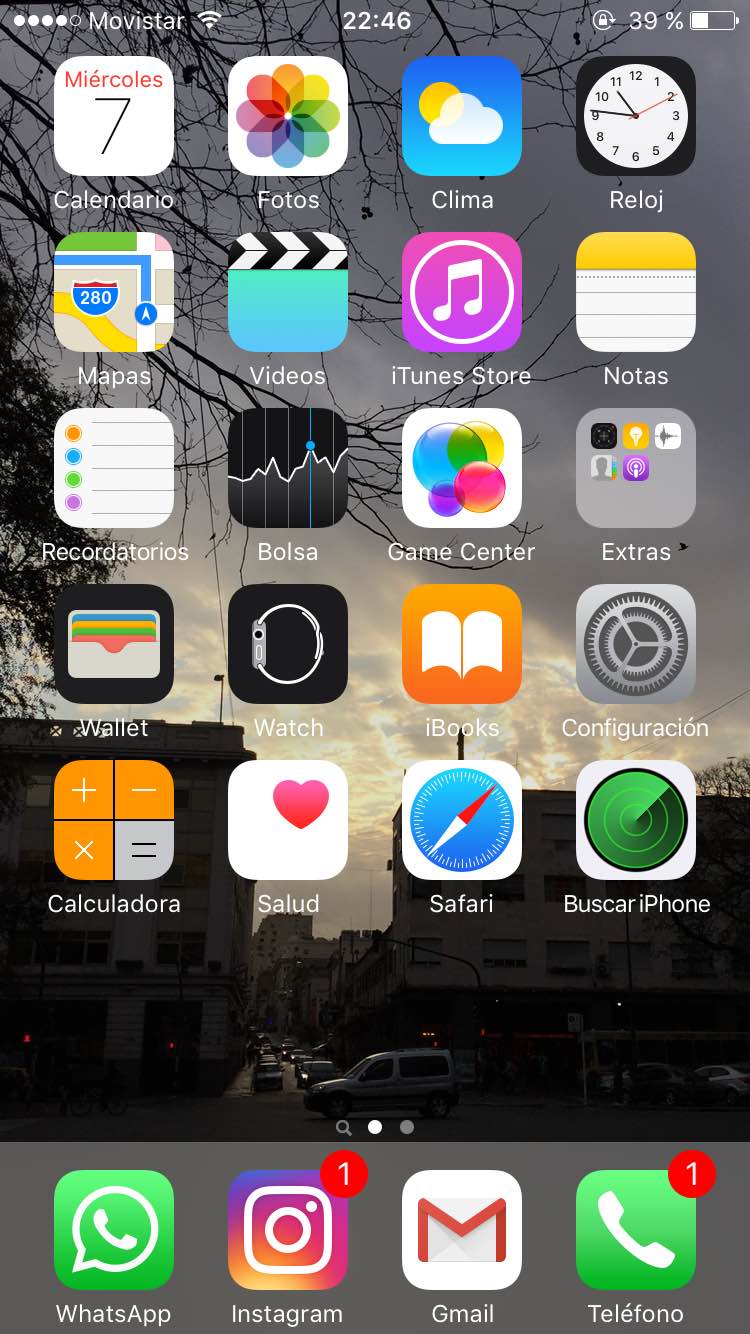Open Safari browser
The width and height of the screenshot is (750, 1334).
(x=462, y=821)
